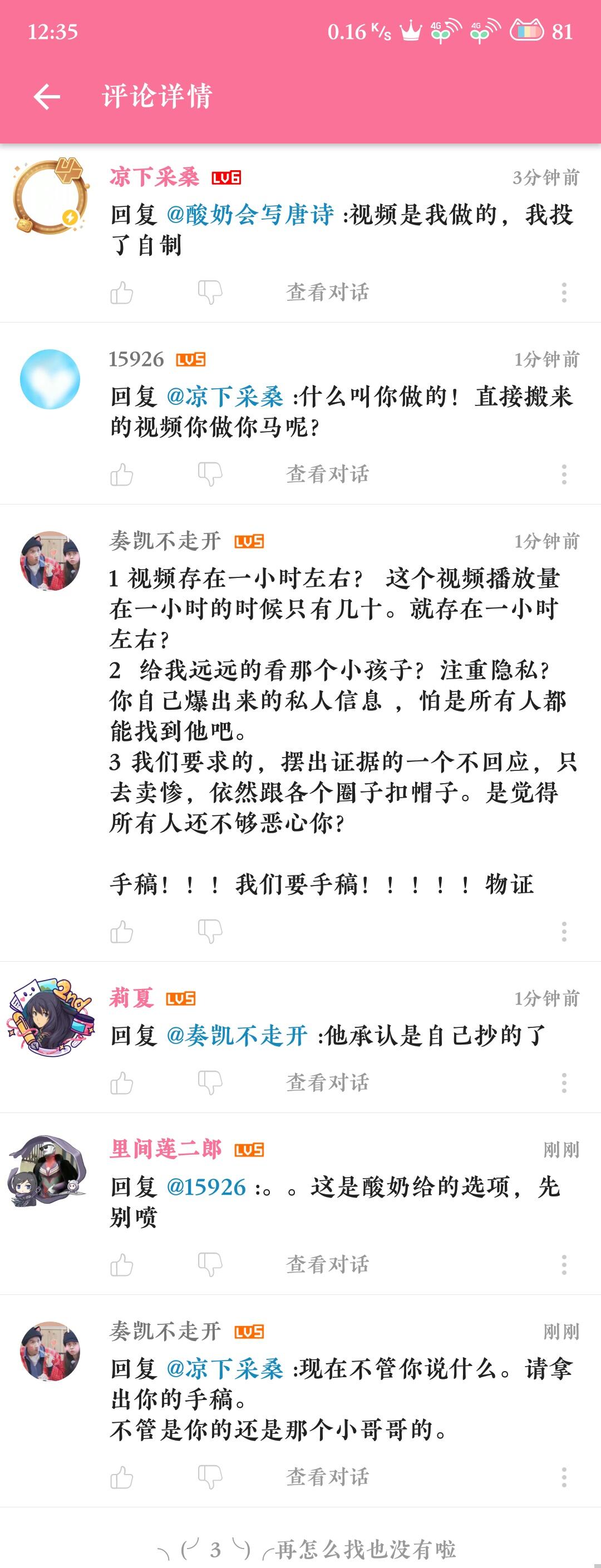Dislike 莉夏's reply comment
601x1568 pixels.
tap(210, 1083)
